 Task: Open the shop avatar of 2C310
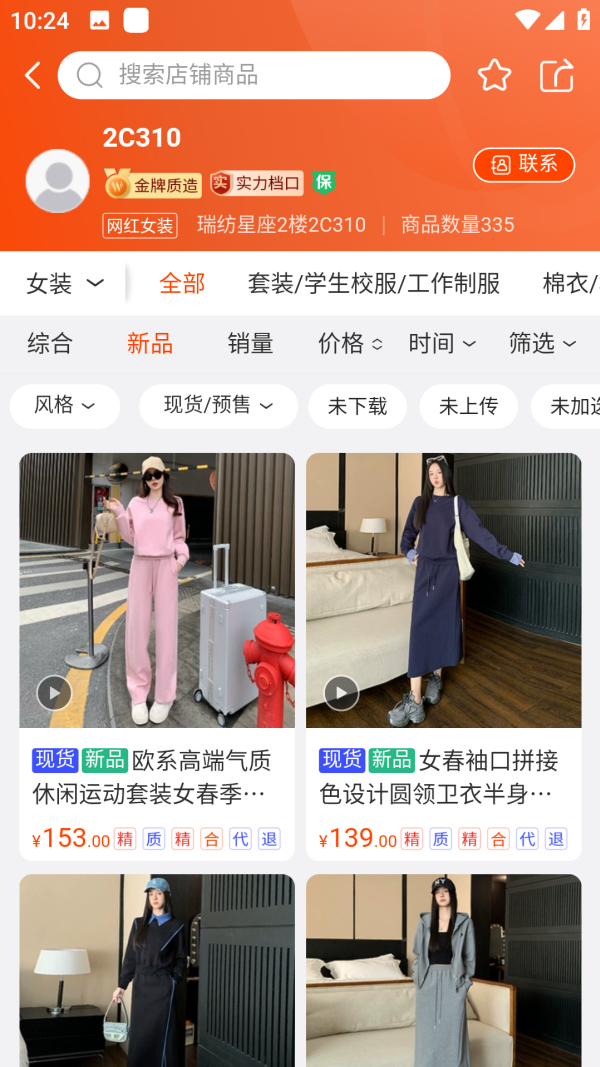coord(57,181)
